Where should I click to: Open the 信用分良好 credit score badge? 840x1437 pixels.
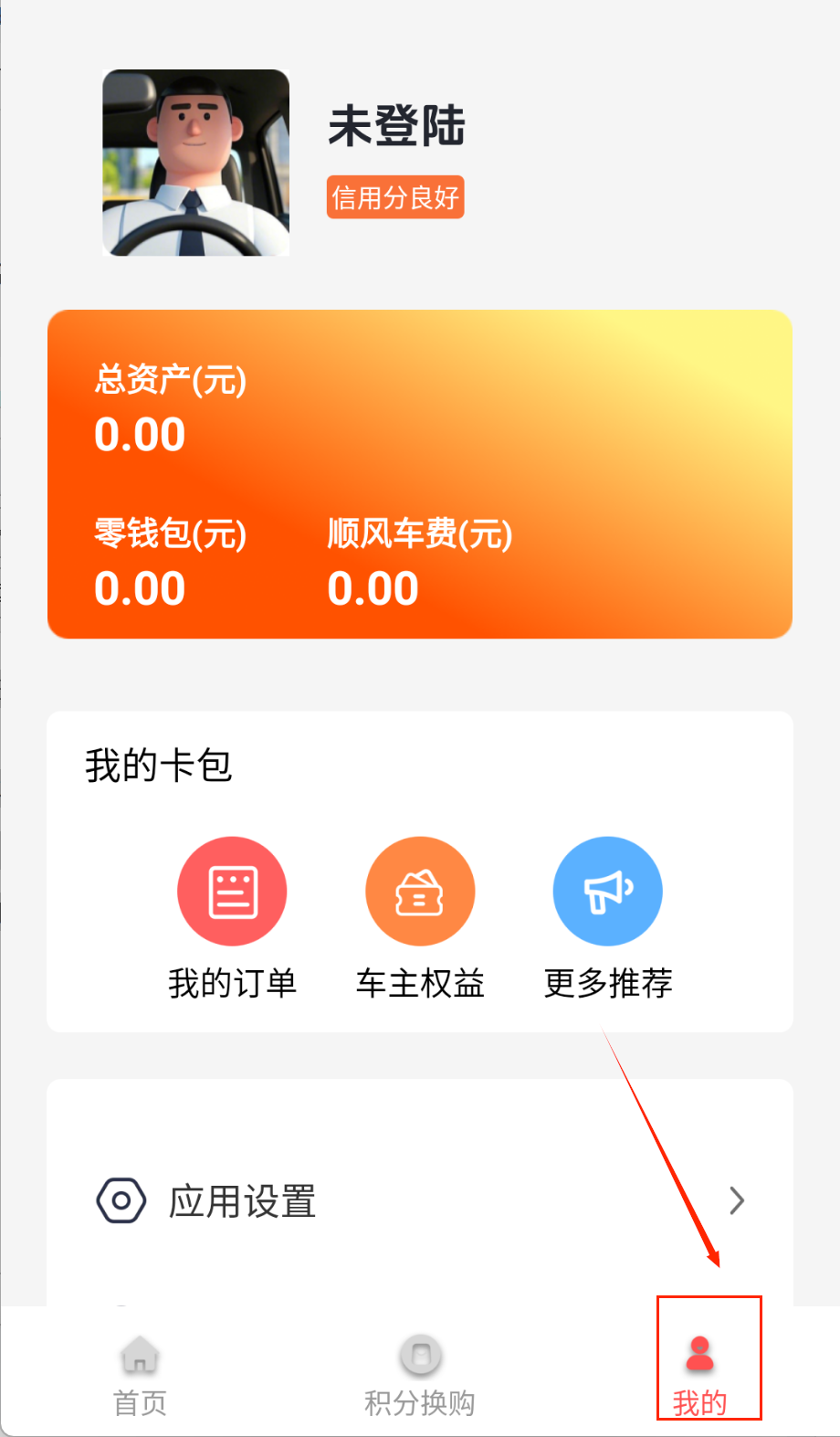tap(395, 197)
